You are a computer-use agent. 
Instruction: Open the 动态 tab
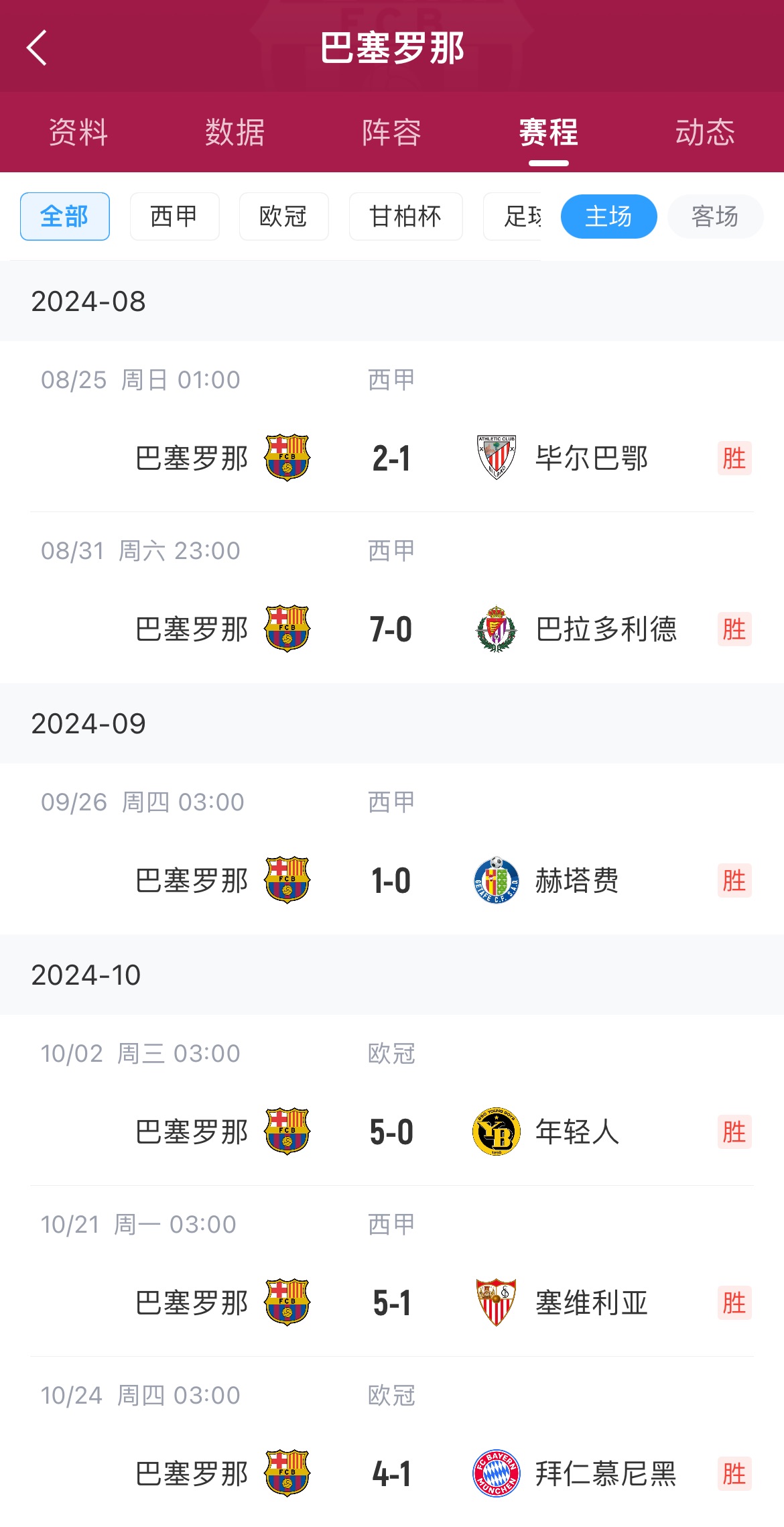705,132
